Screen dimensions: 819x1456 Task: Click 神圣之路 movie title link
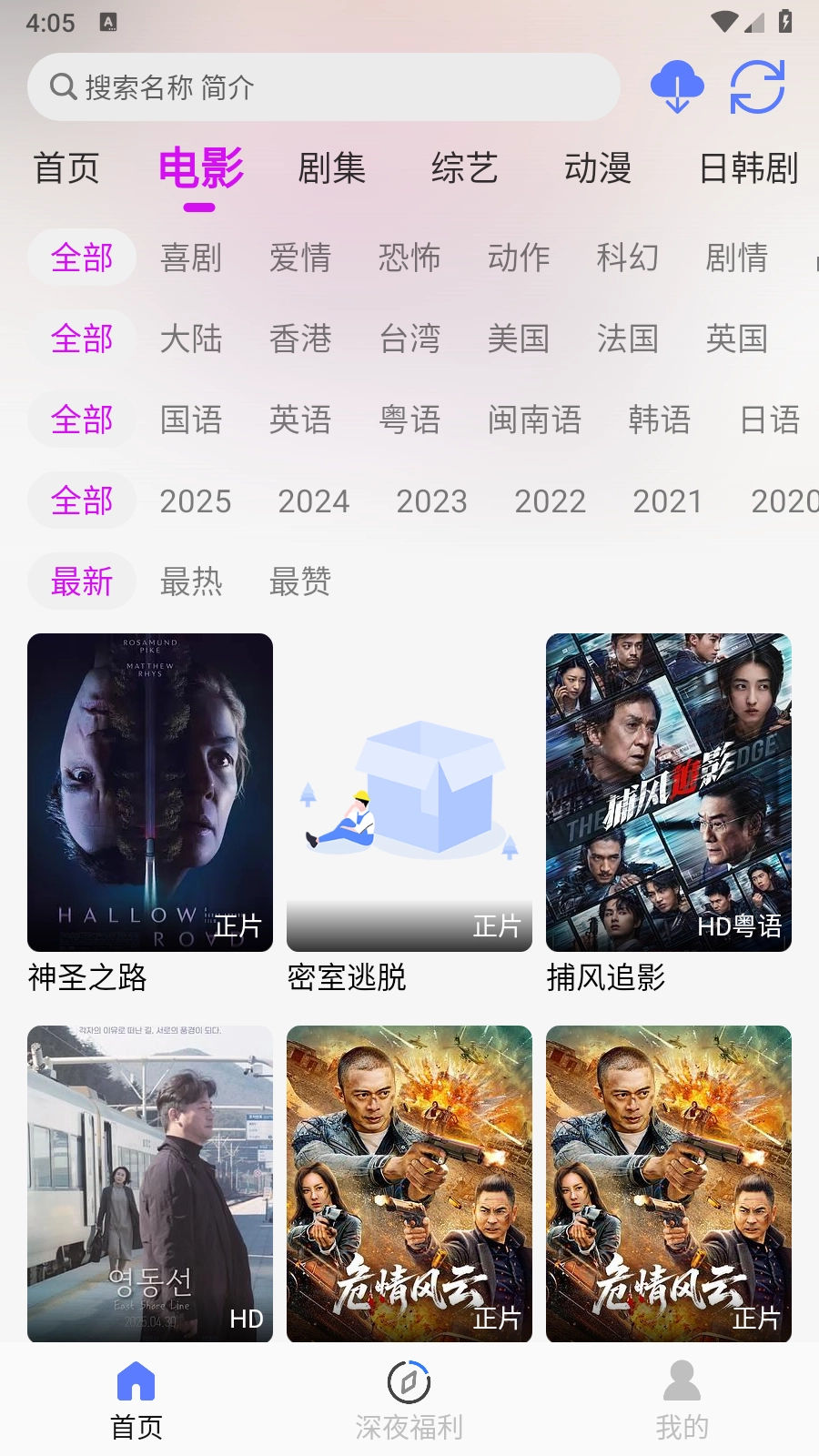coord(88,981)
